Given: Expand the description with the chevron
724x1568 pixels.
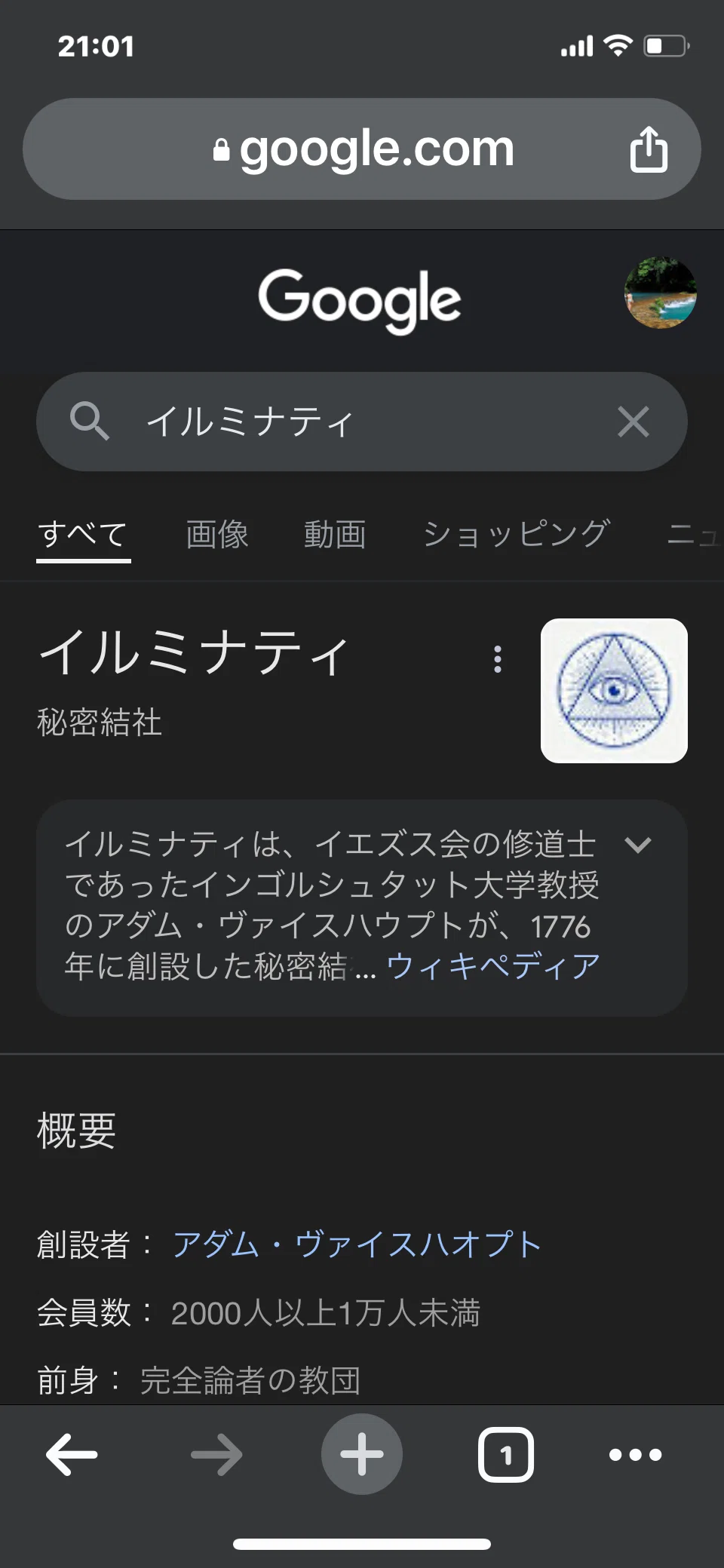Looking at the screenshot, I should pos(638,845).
